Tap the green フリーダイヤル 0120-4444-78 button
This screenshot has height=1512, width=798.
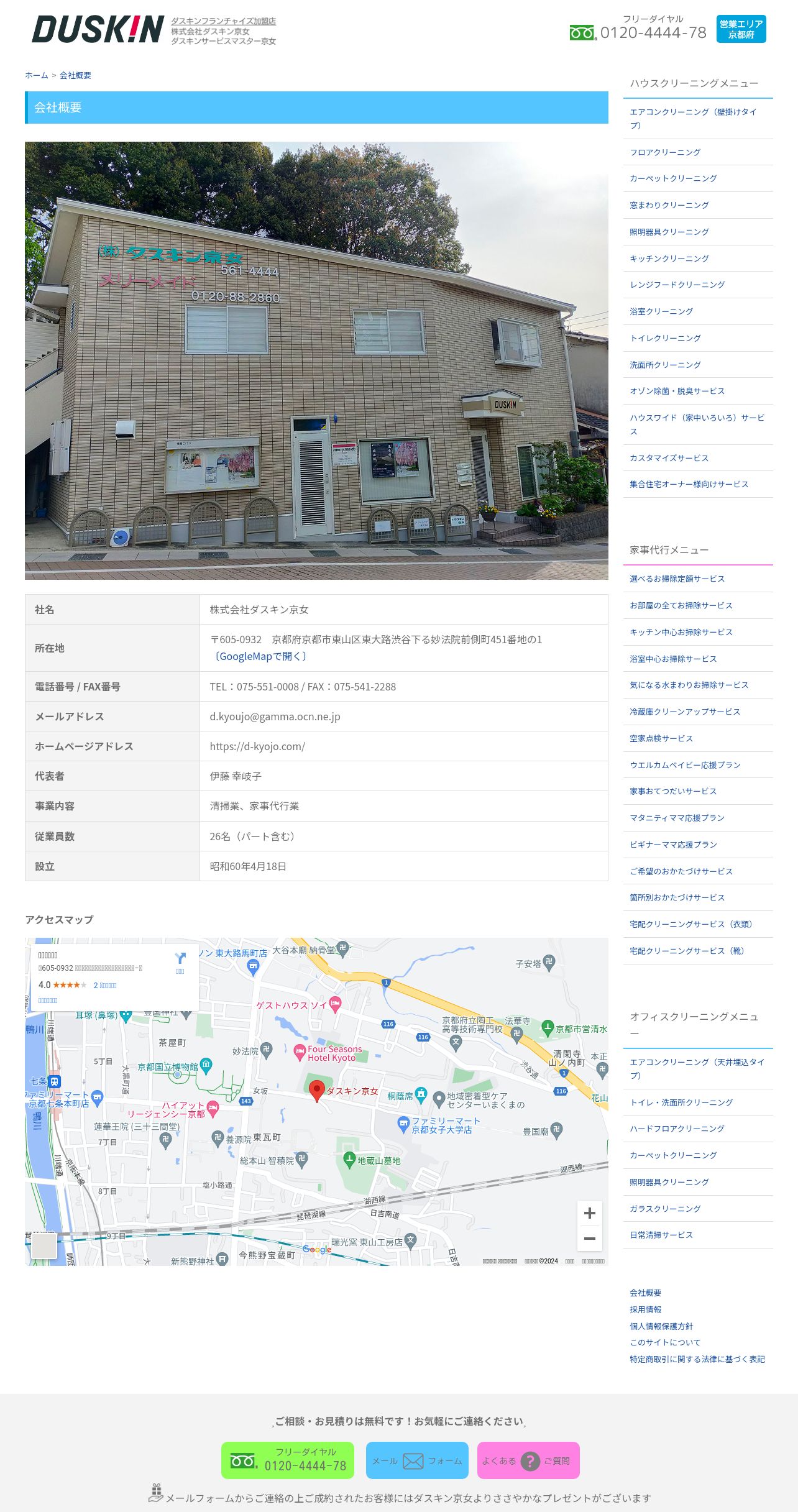(288, 1460)
